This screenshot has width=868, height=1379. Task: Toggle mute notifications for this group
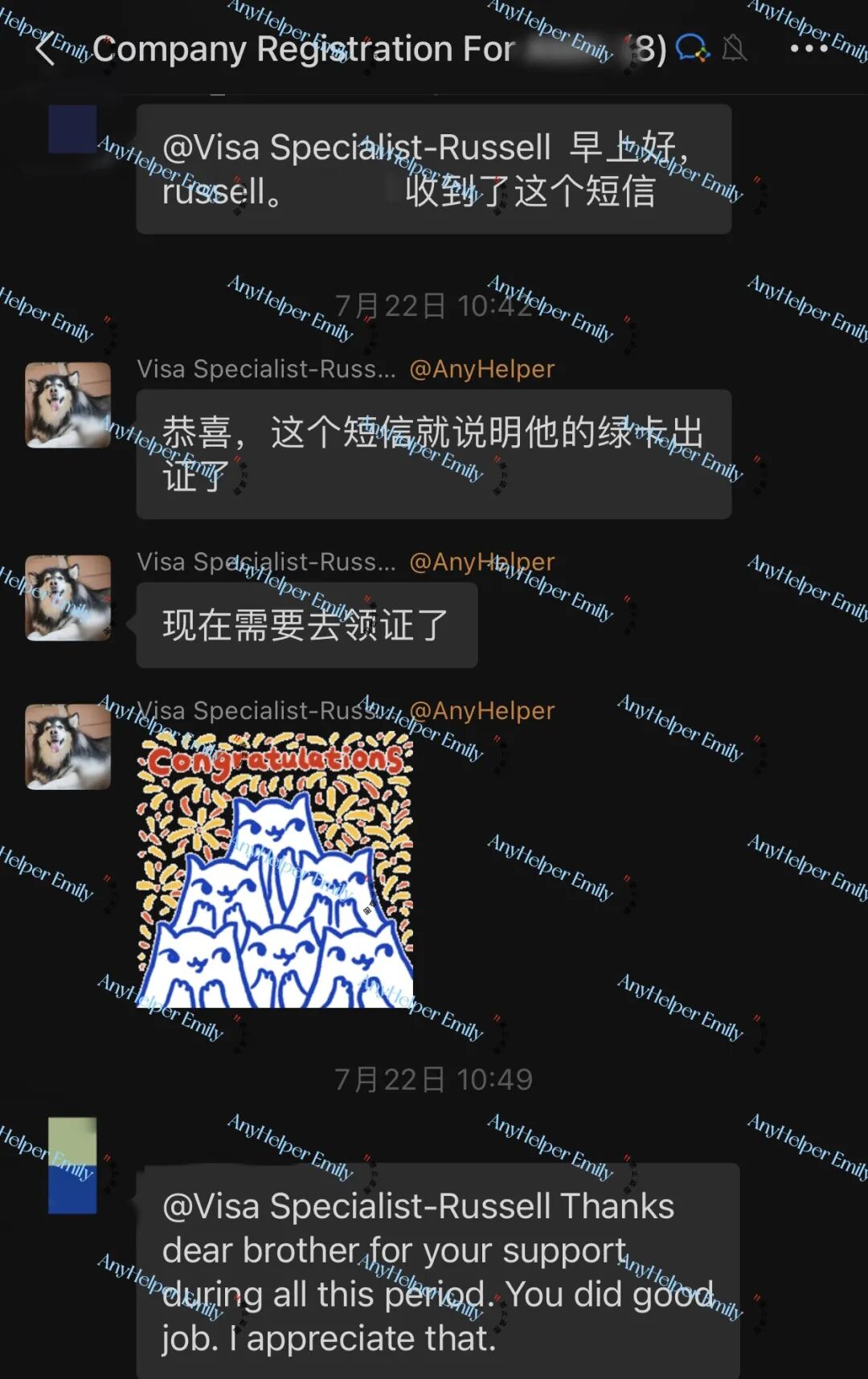[x=734, y=50]
